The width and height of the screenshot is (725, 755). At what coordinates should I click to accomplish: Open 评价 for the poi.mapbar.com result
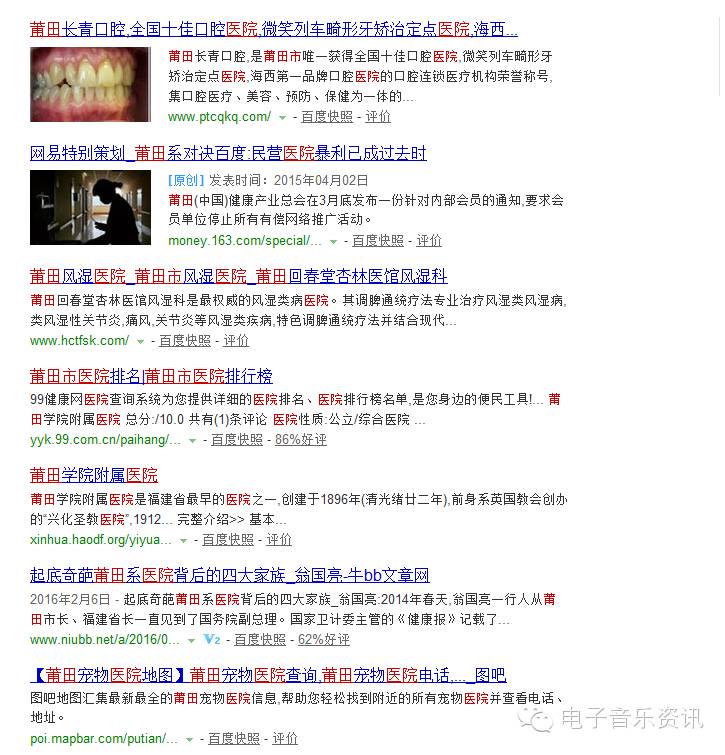pyautogui.click(x=285, y=738)
